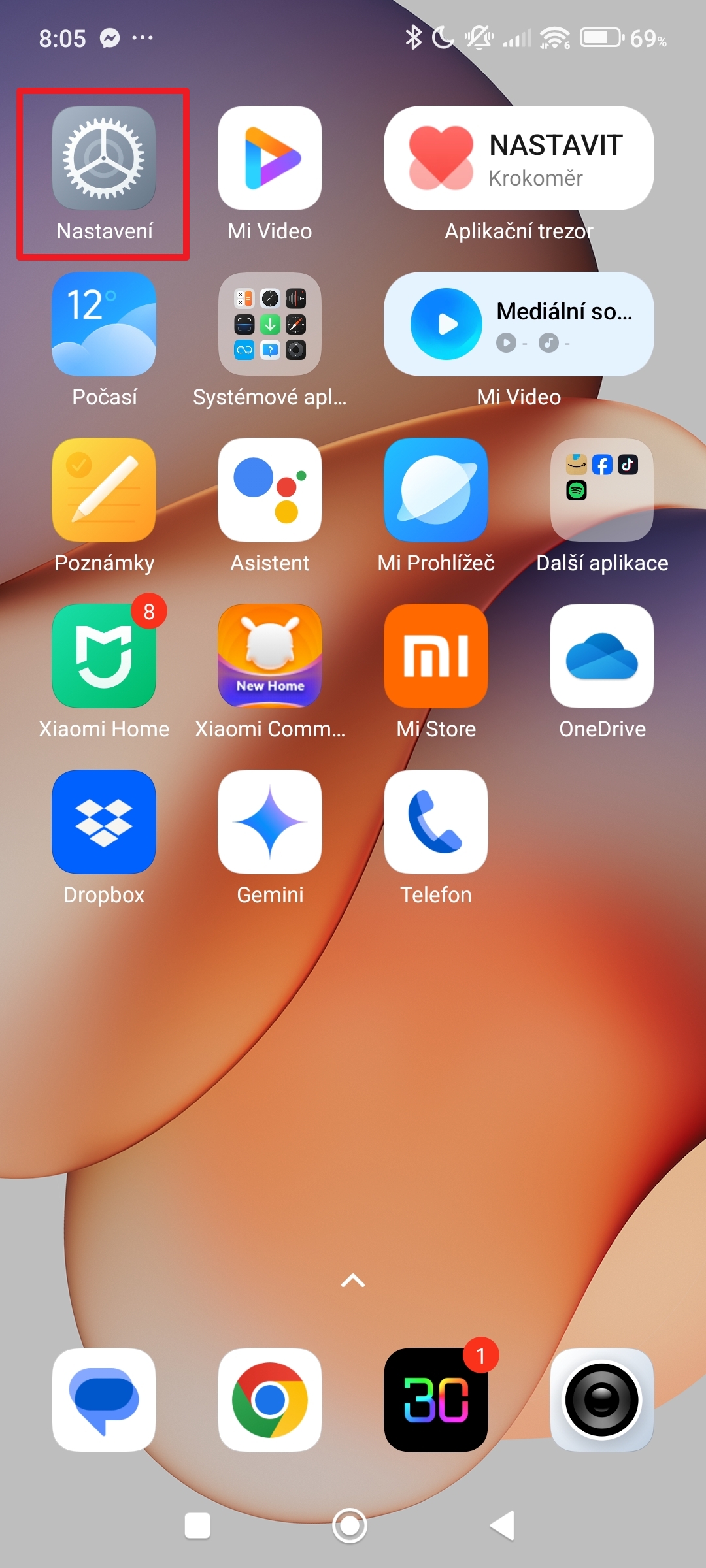
Task: Launch Google Asistent
Action: click(269, 490)
